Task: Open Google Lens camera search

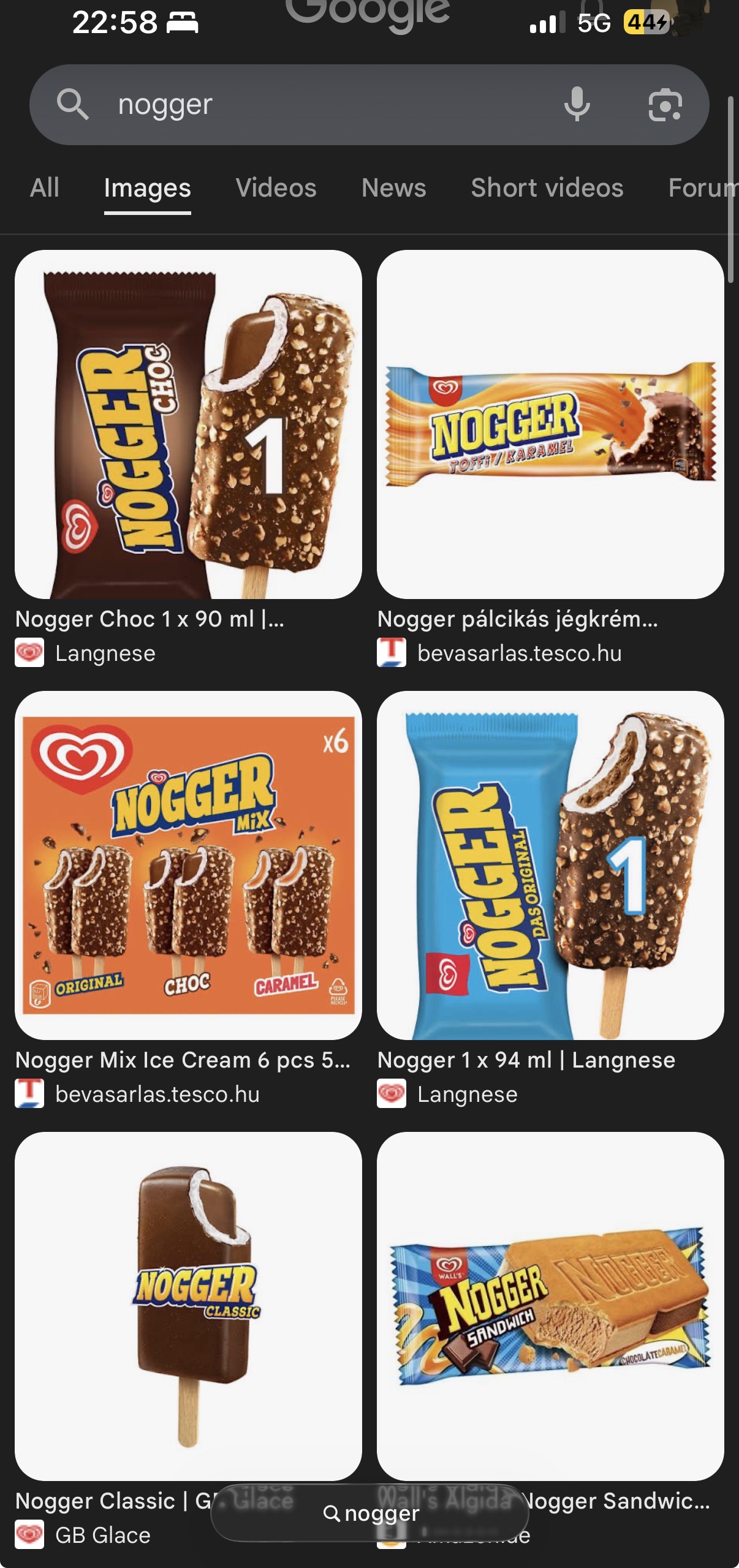Action: [x=665, y=105]
